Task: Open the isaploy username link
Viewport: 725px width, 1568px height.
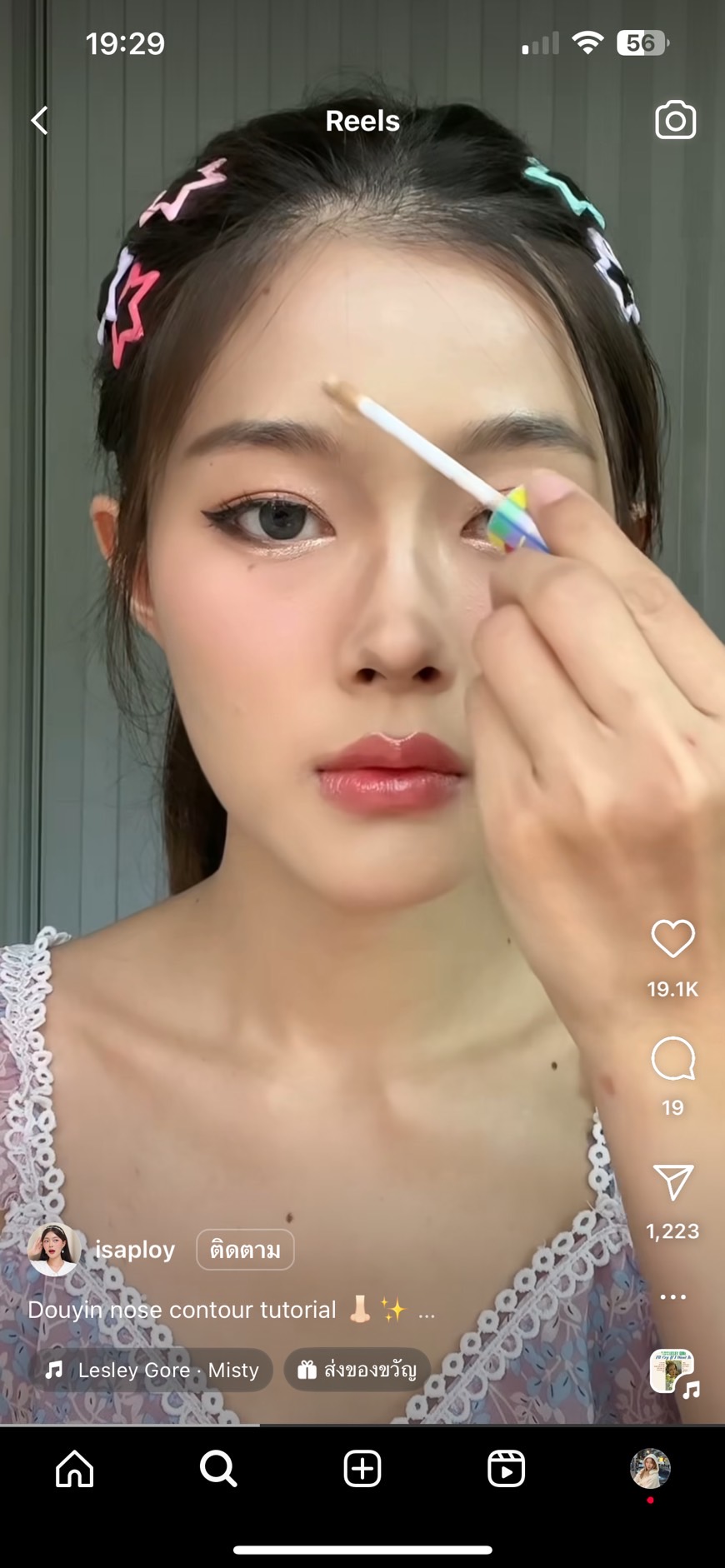Action: (135, 1250)
